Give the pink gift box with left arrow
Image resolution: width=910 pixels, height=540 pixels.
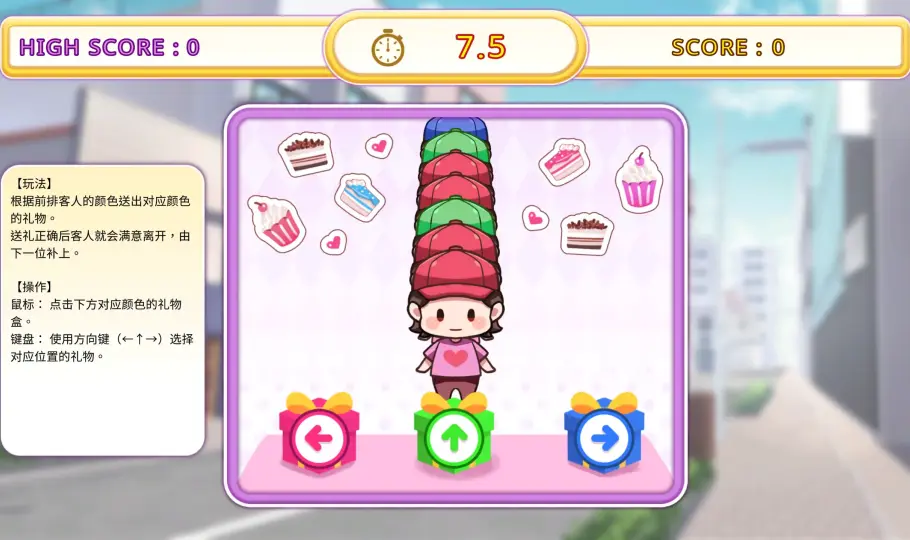click(319, 436)
